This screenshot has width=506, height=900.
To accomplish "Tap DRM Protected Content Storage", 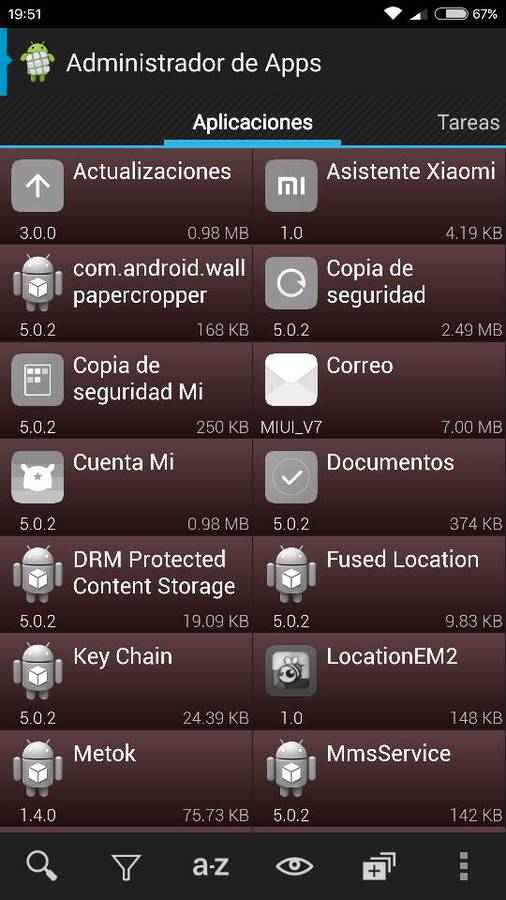I will [126, 584].
